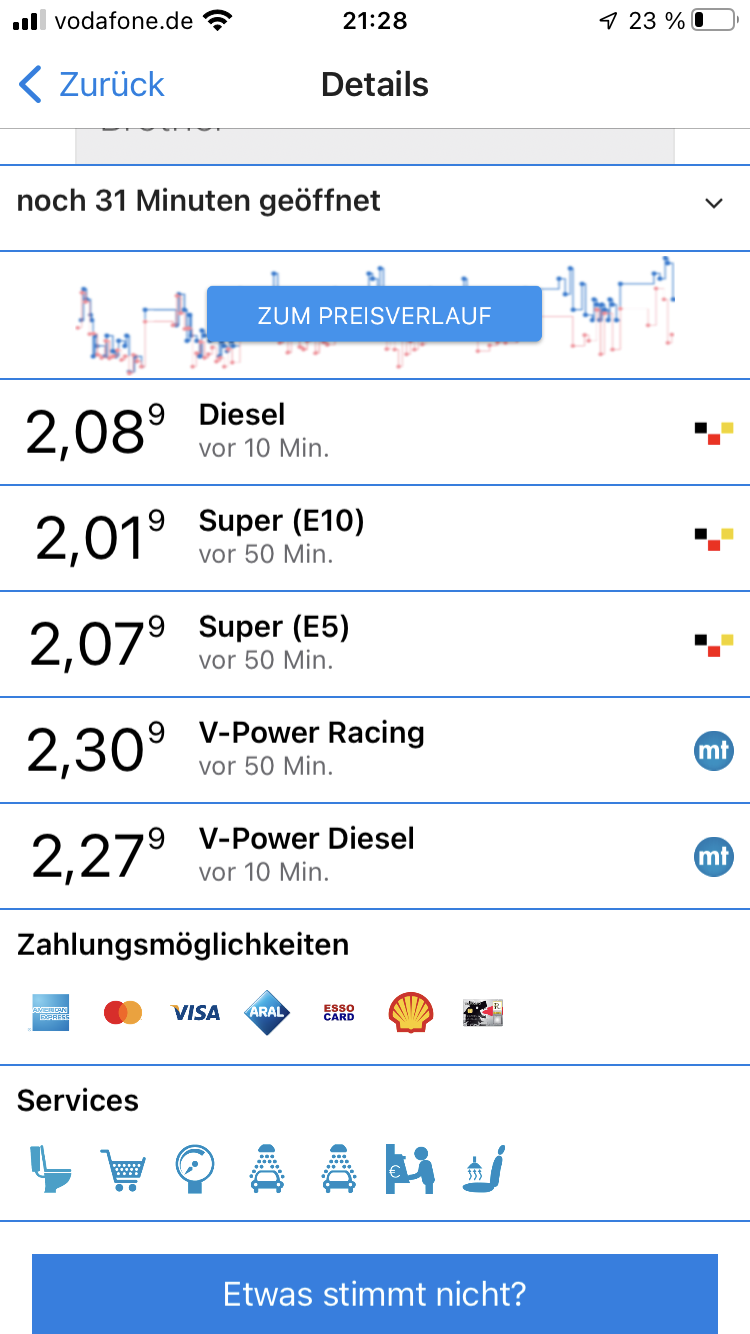750x1334 pixels.
Task: Select the V-Power Diesel price row
Action: coord(375,856)
